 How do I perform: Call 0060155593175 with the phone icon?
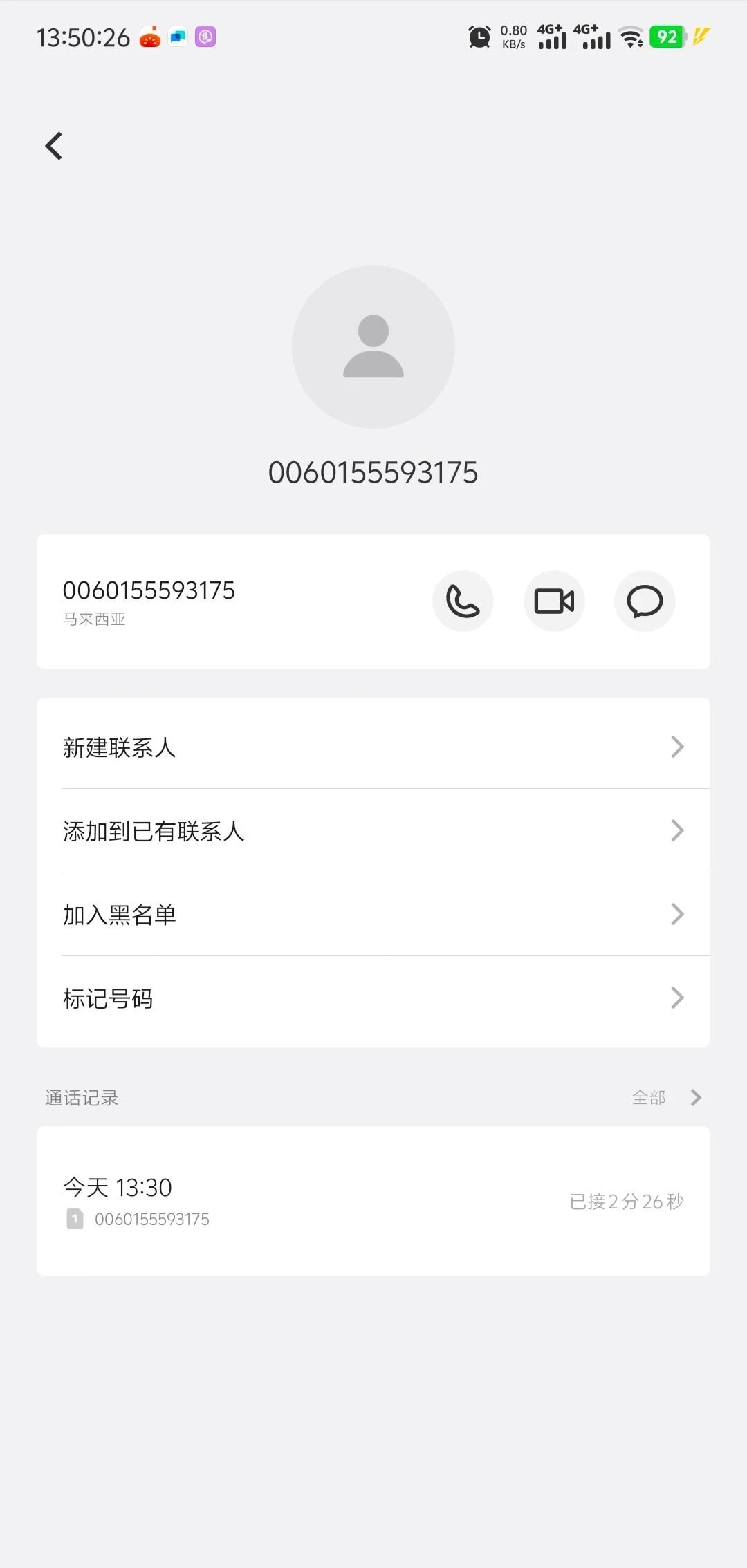click(x=463, y=601)
